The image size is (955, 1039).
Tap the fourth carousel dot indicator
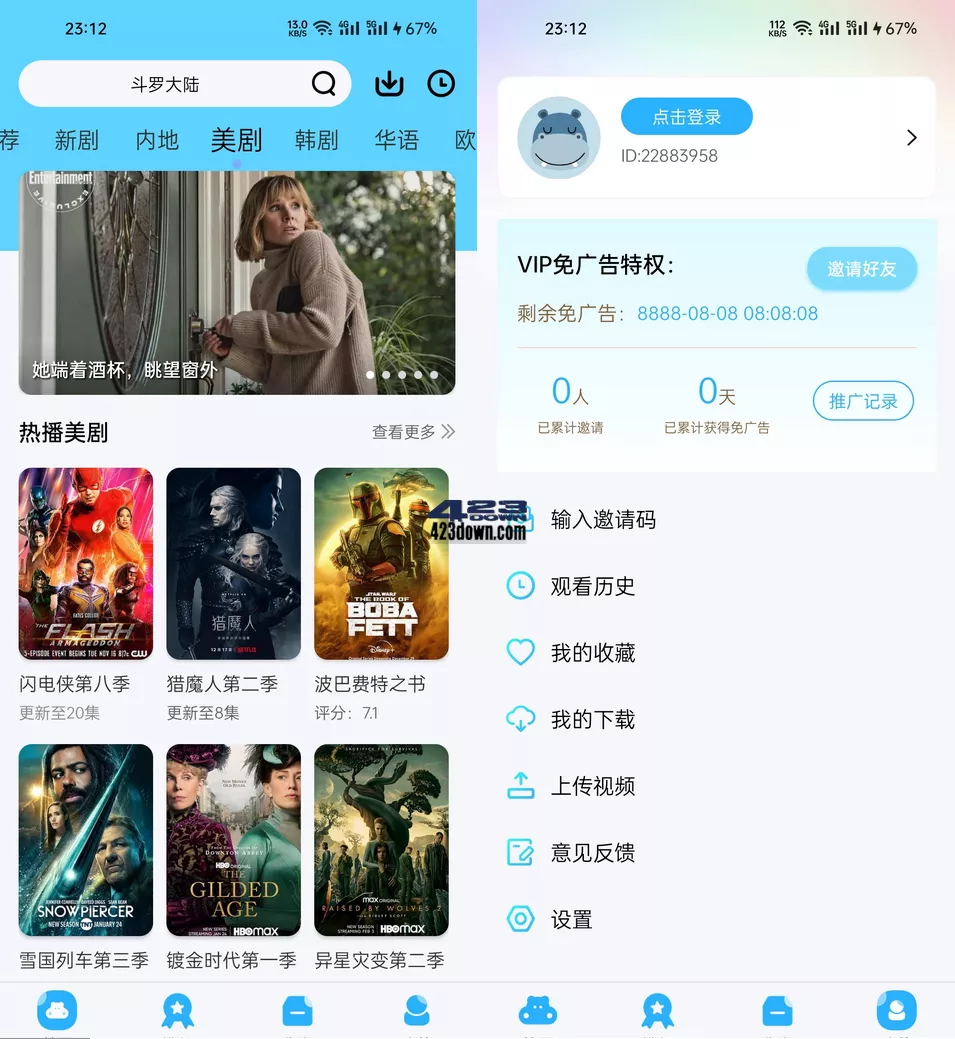click(418, 374)
